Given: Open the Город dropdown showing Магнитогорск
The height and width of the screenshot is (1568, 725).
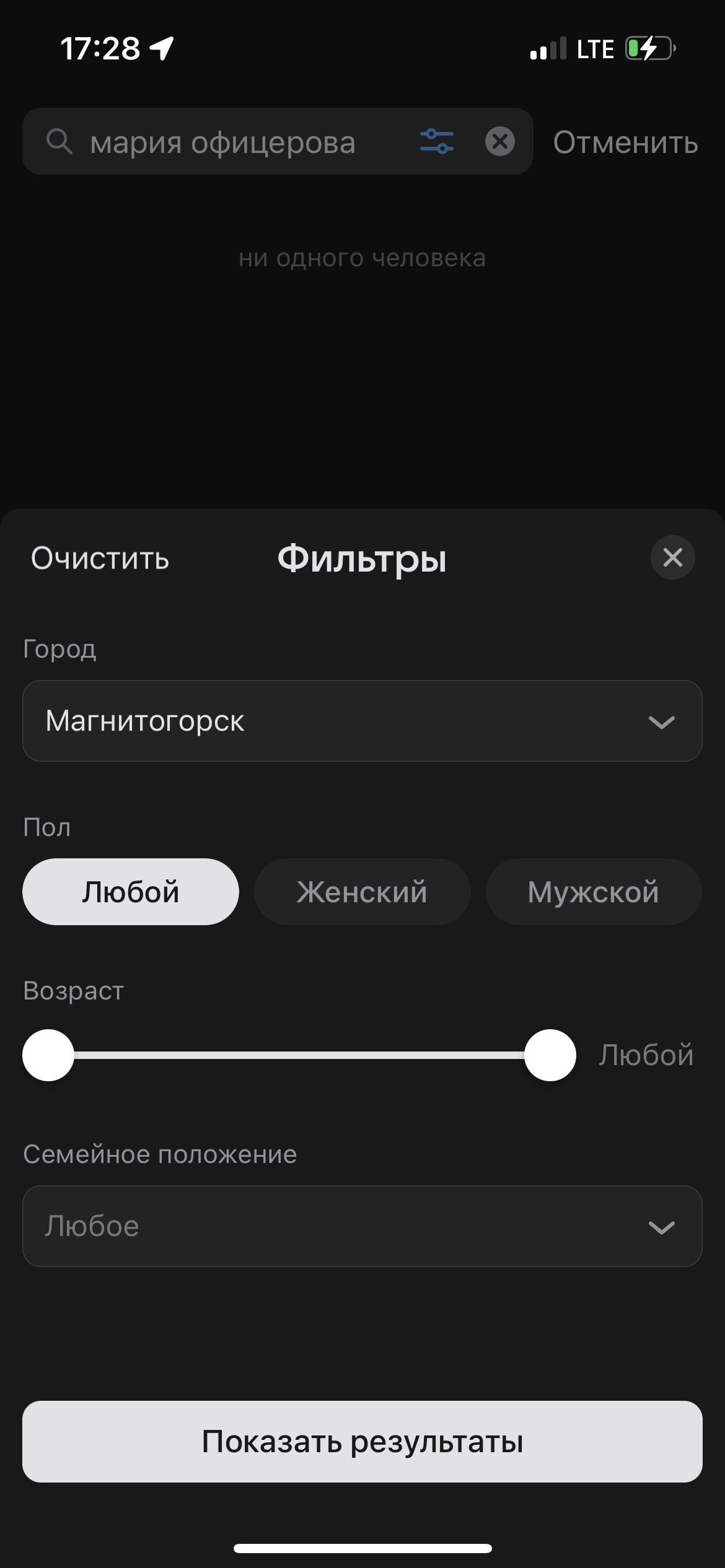Looking at the screenshot, I should [x=362, y=721].
